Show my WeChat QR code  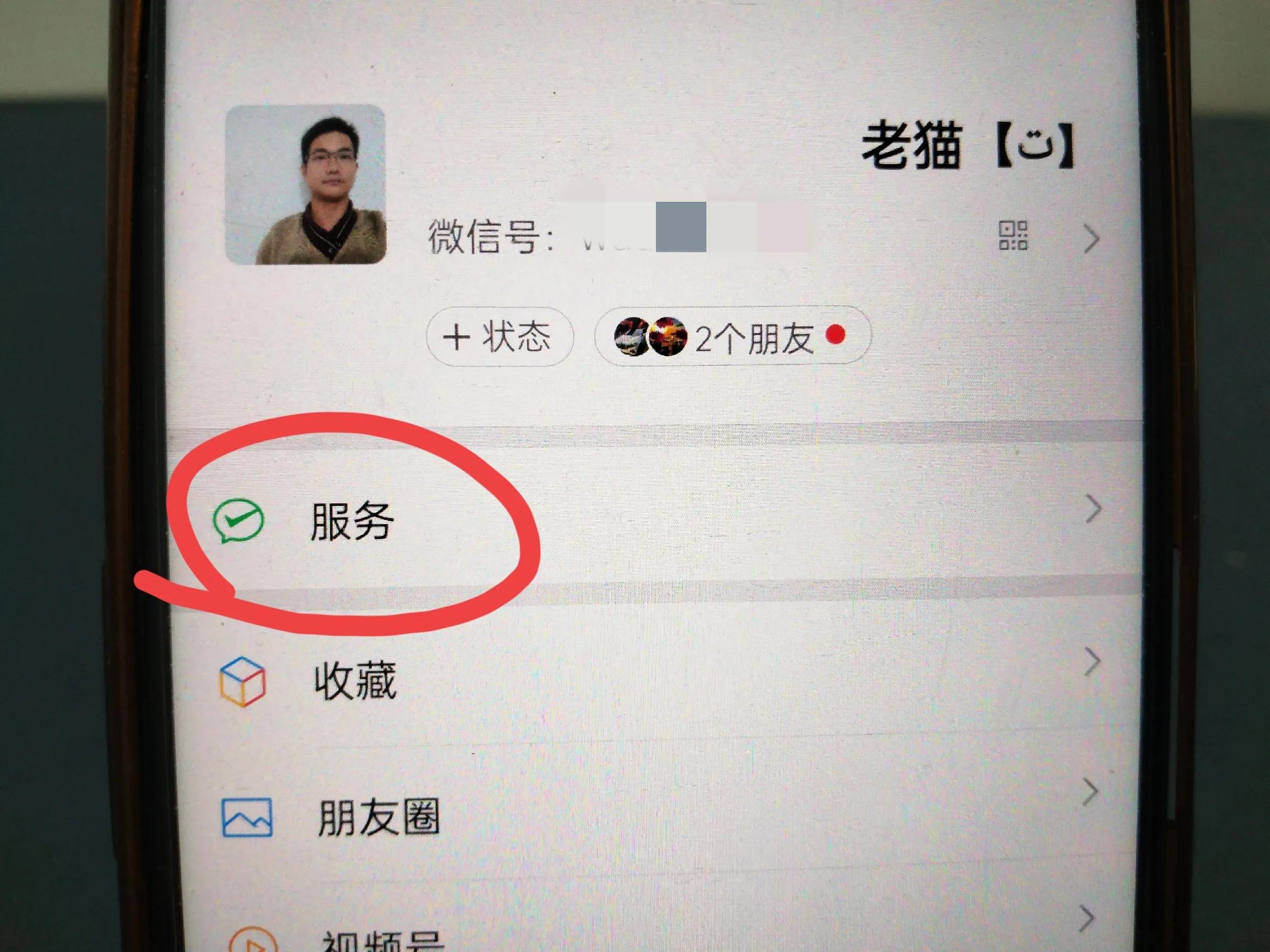pyautogui.click(x=1013, y=236)
